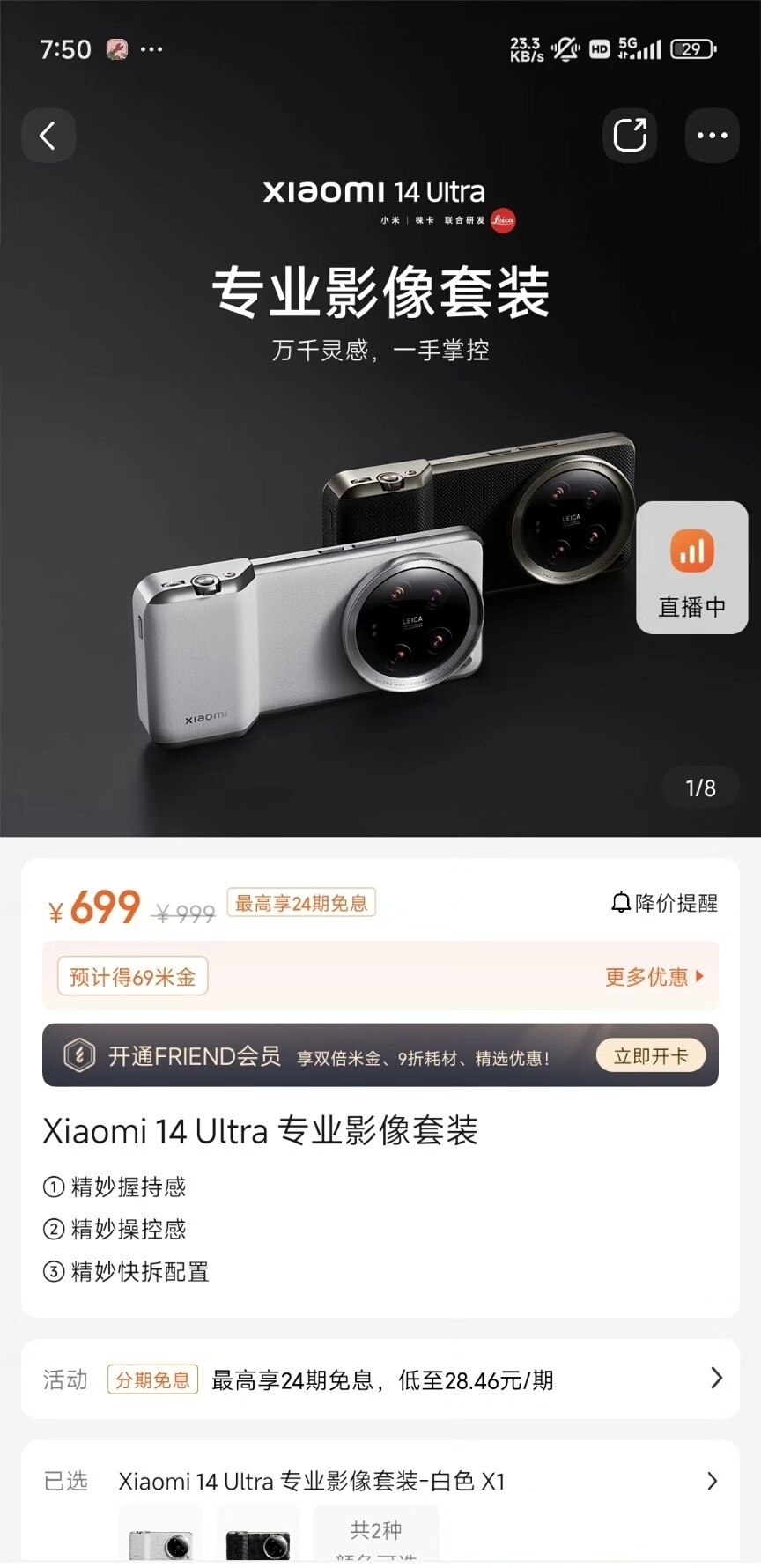Open the 已选 variant selection row
Image resolution: width=761 pixels, height=1568 pixels.
tap(380, 1482)
